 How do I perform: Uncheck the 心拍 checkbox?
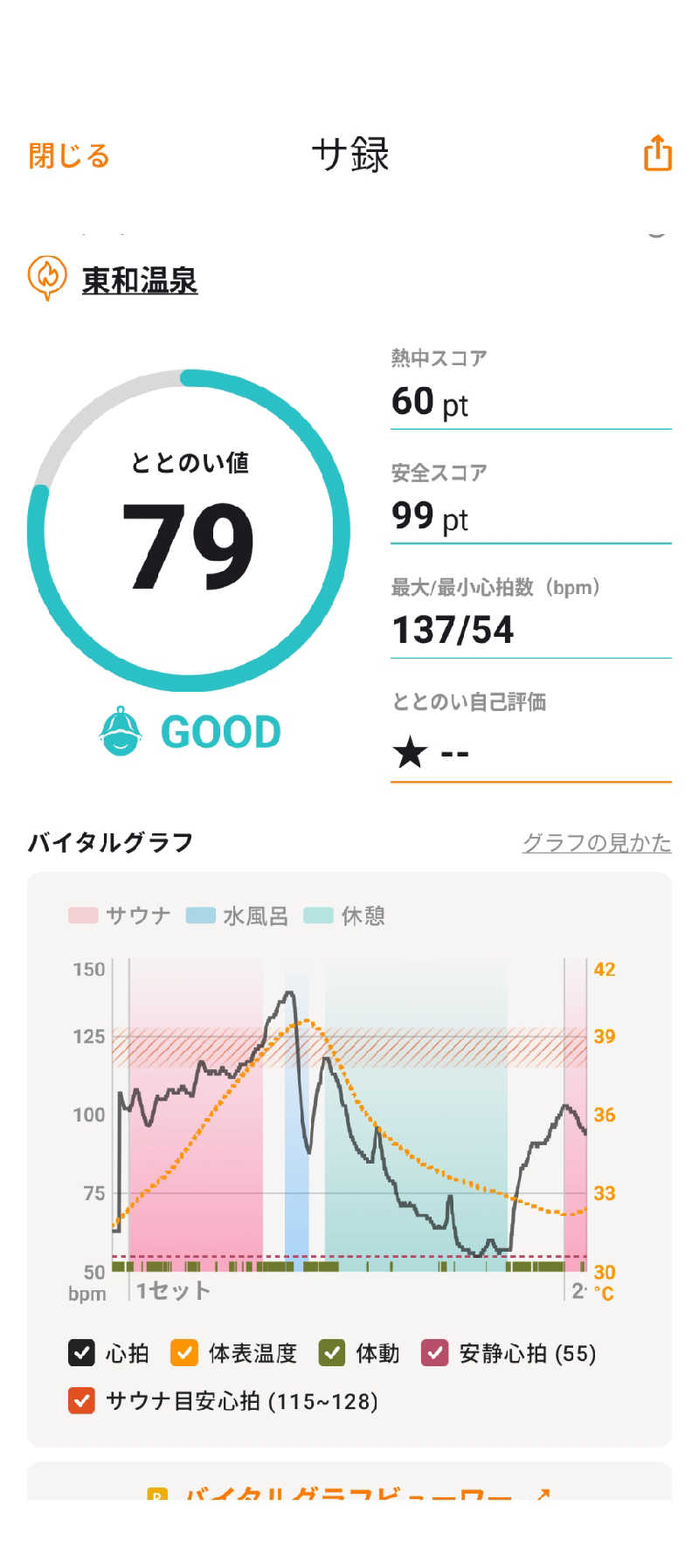click(x=81, y=1353)
